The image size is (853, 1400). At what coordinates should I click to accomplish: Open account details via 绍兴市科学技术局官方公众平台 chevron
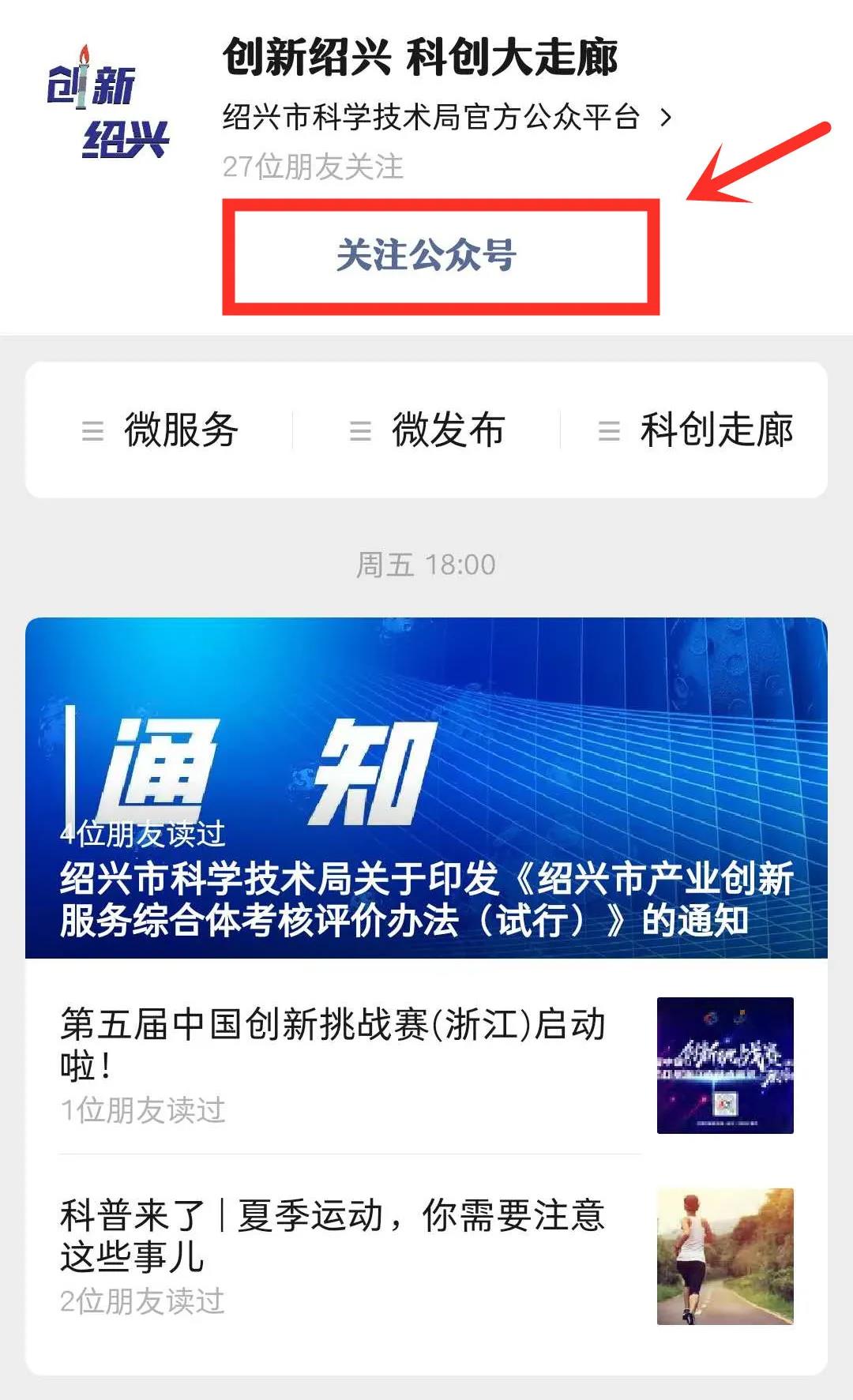(447, 118)
